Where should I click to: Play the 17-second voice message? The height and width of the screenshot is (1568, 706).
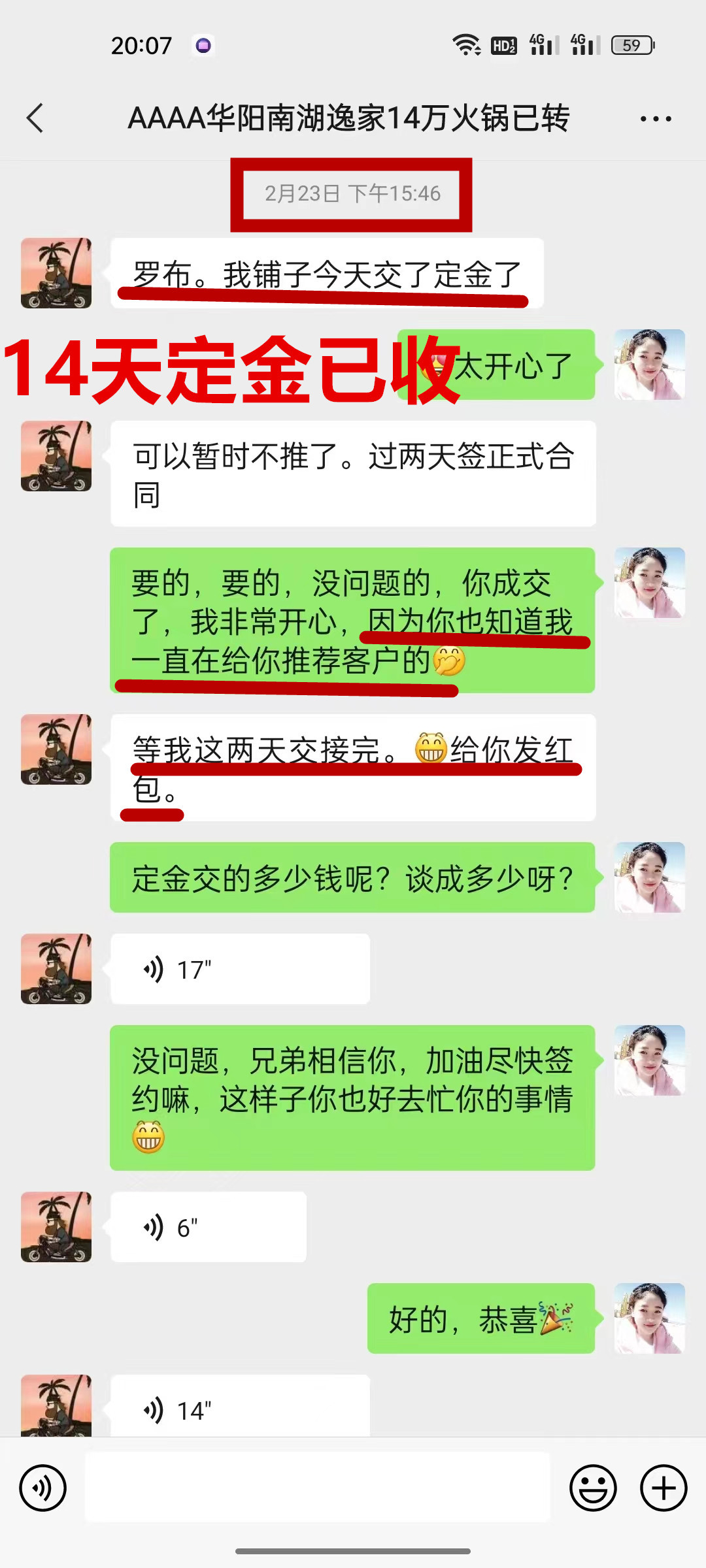tap(239, 969)
